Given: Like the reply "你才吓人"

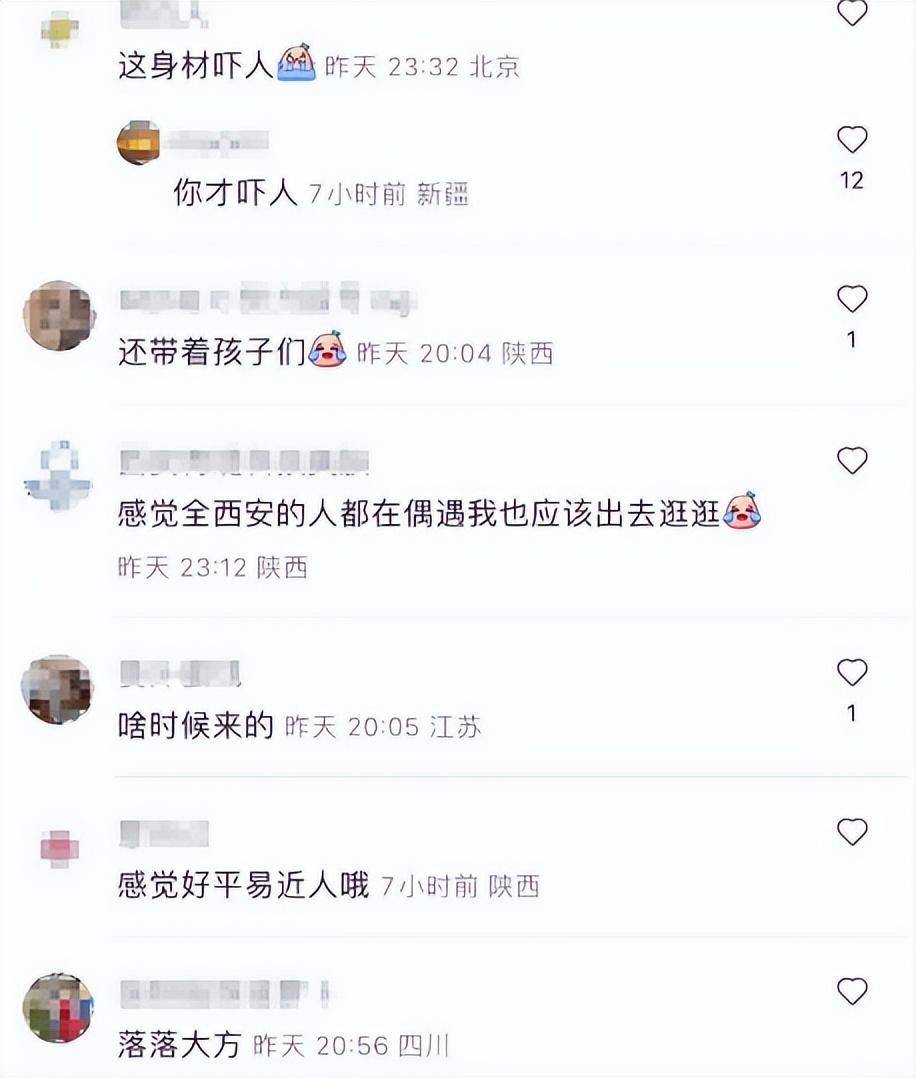Looking at the screenshot, I should point(851,140).
